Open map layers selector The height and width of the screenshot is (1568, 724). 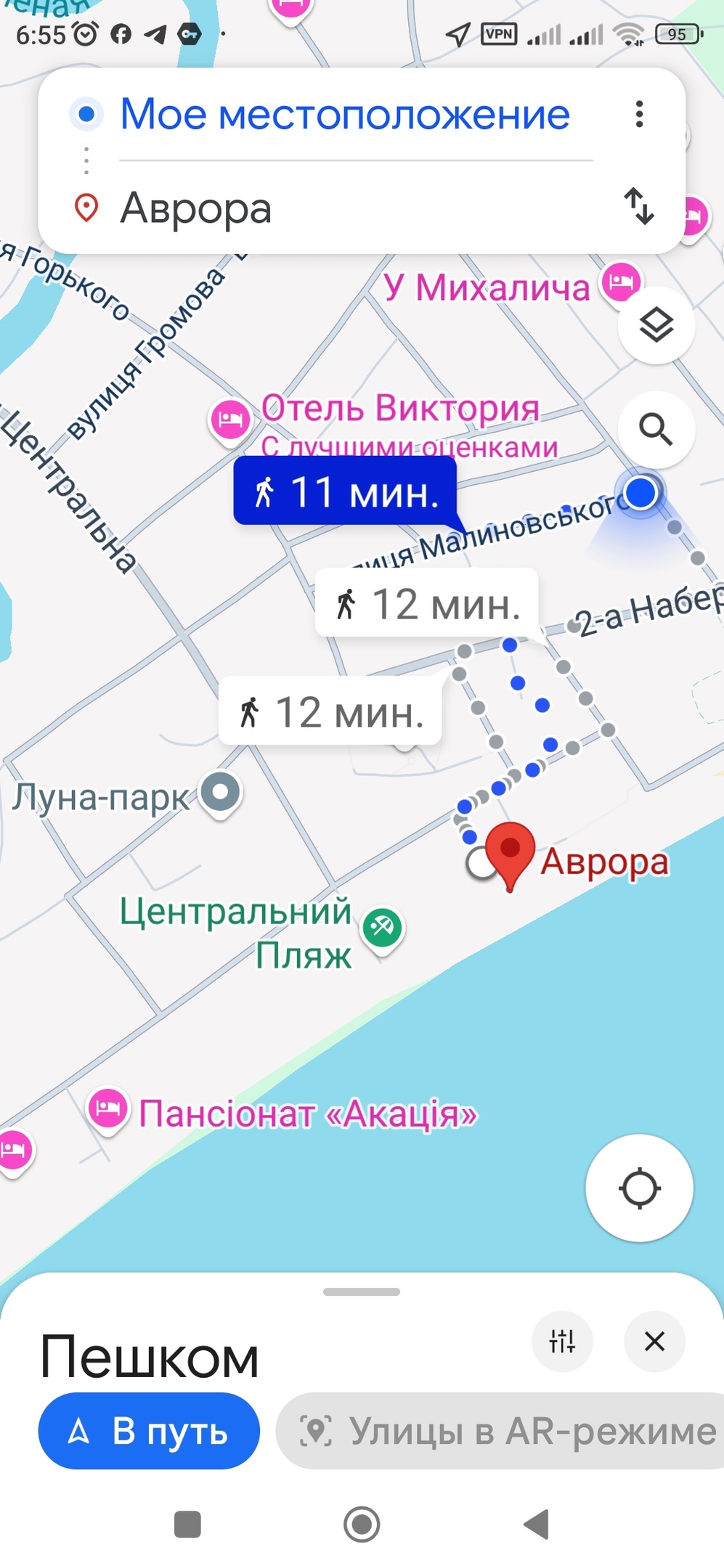click(x=656, y=326)
